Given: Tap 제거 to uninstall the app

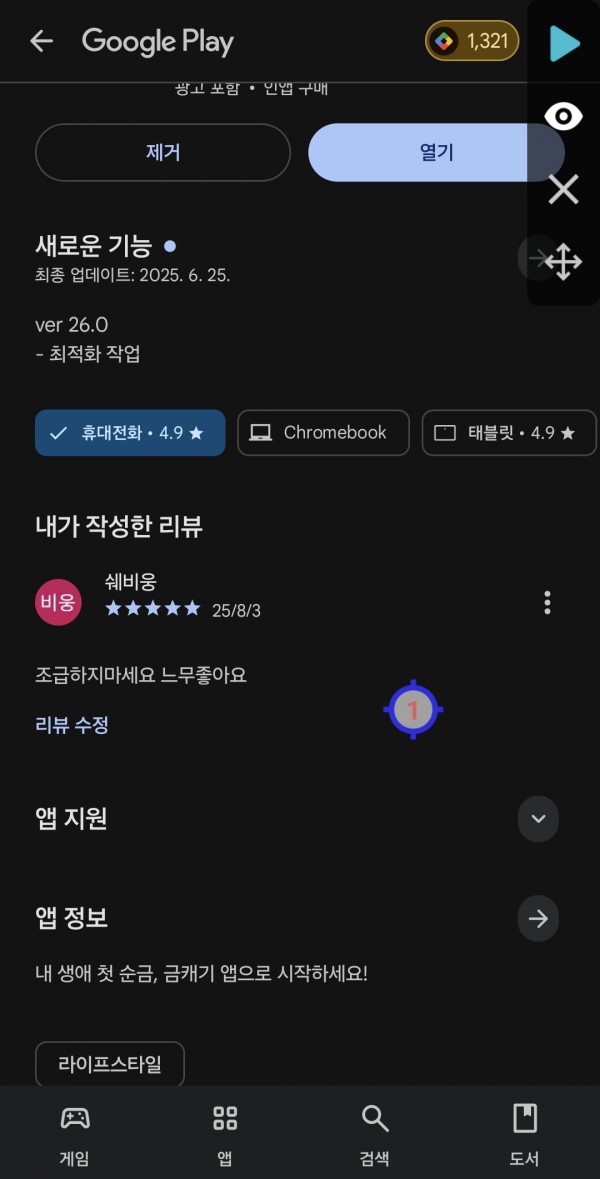Looking at the screenshot, I should point(162,153).
